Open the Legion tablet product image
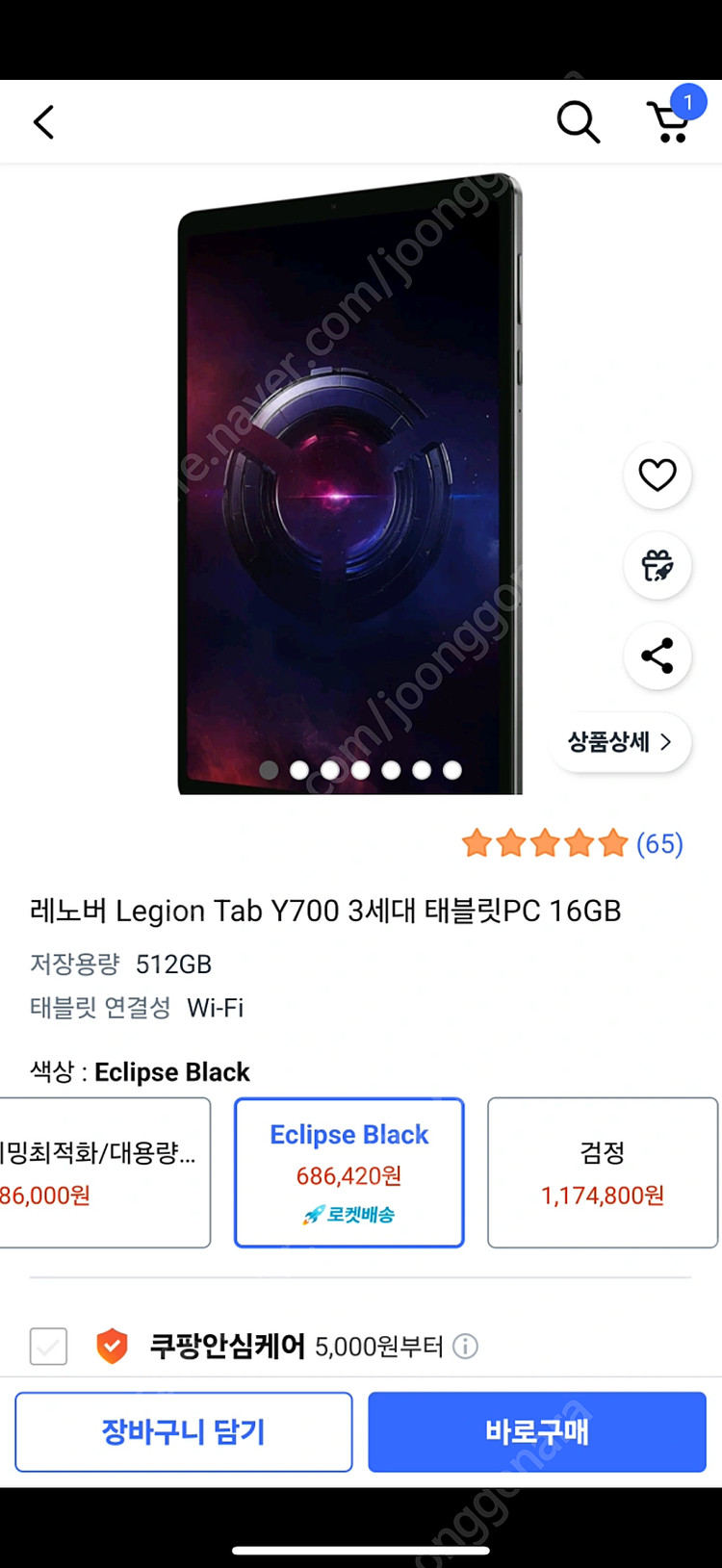722x1568 pixels. click(348, 481)
